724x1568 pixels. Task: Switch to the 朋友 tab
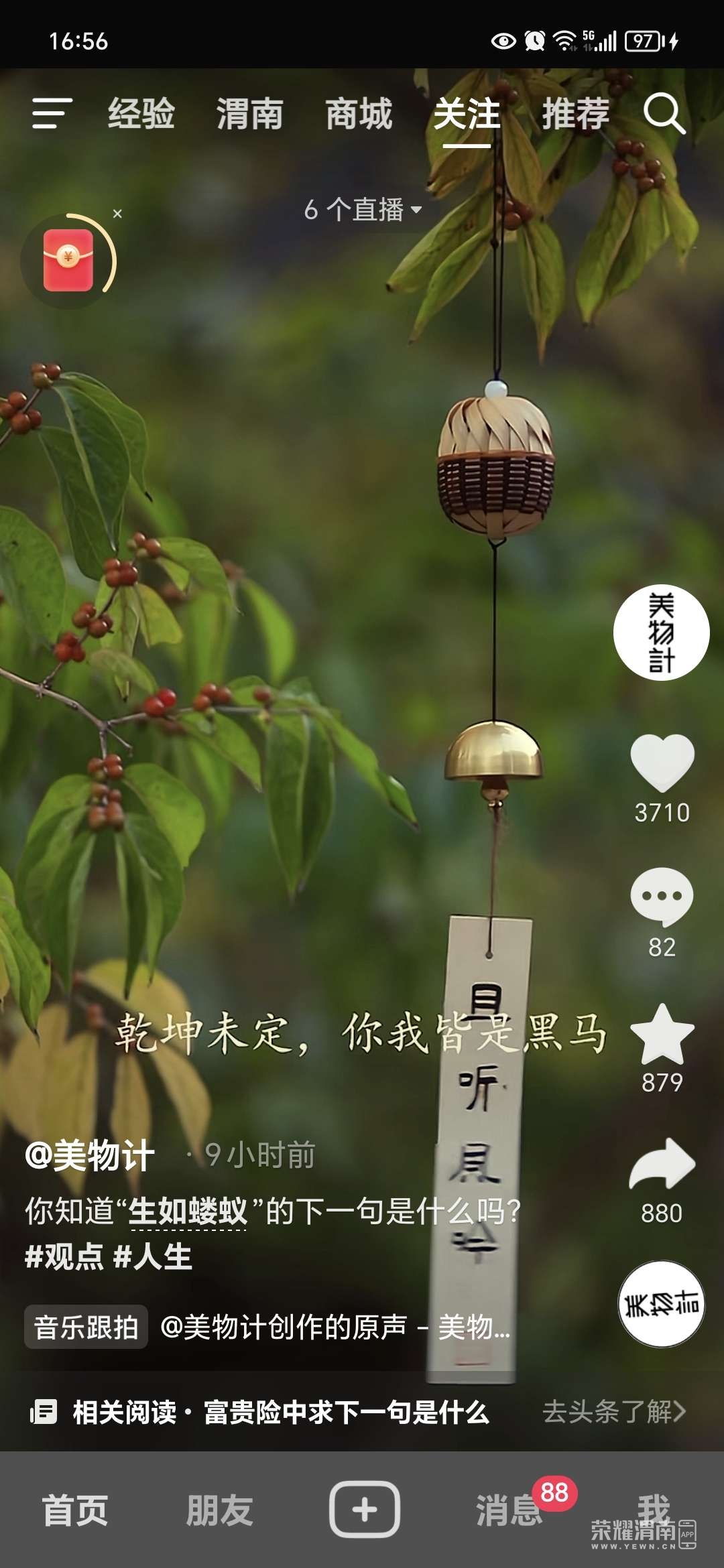click(x=220, y=1510)
